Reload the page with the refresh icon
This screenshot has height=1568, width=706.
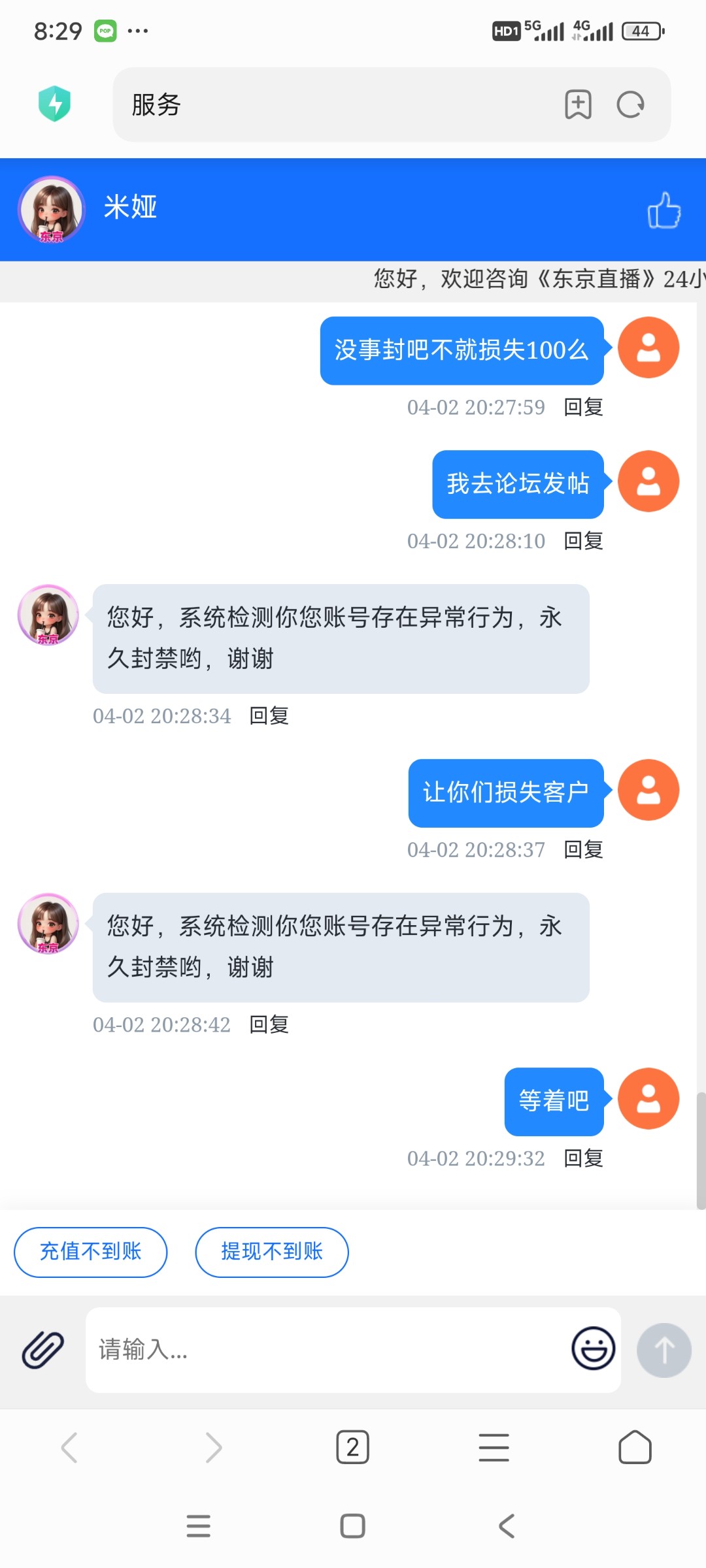[631, 105]
